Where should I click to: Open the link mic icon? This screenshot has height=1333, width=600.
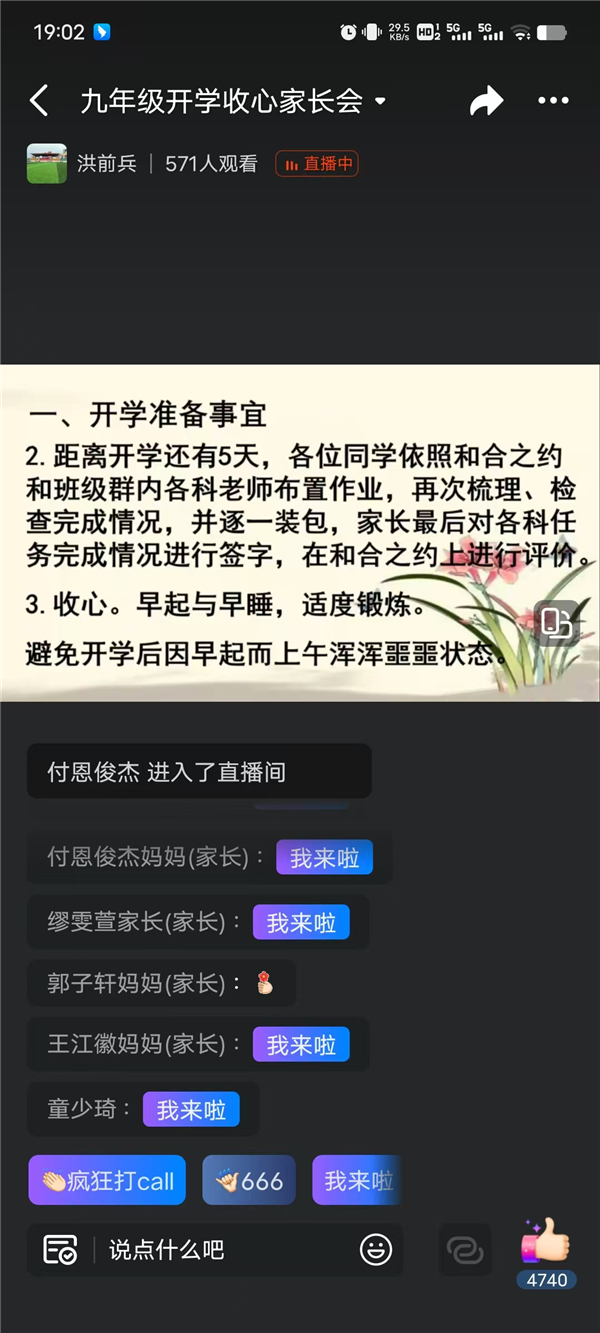[x=465, y=1250]
